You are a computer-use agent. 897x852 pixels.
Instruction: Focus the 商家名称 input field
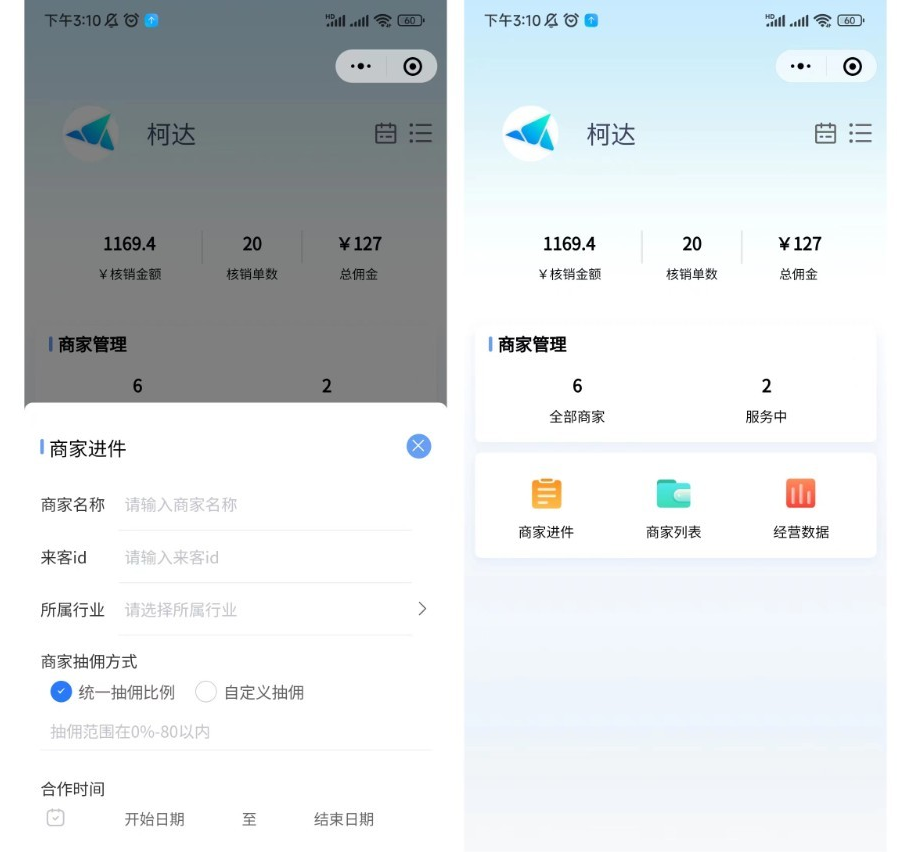tap(265, 505)
